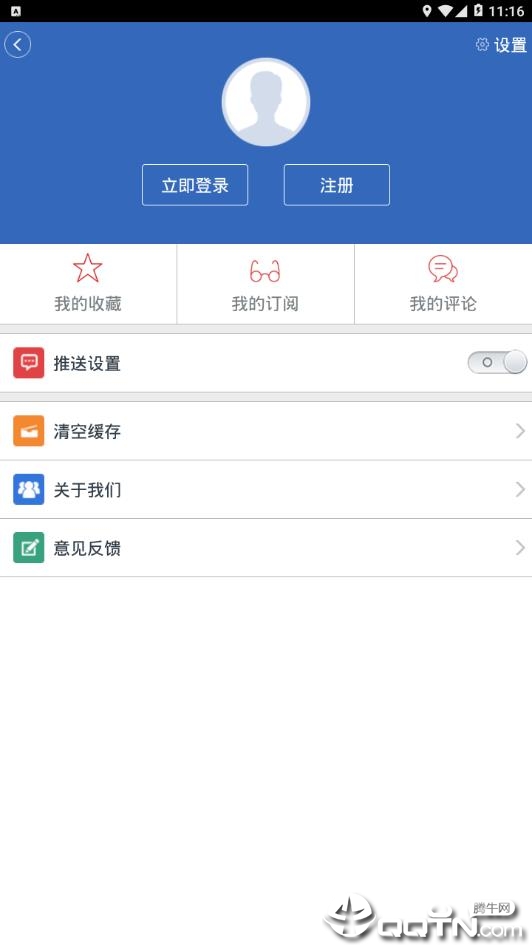View 我的评论 comments

tap(443, 284)
